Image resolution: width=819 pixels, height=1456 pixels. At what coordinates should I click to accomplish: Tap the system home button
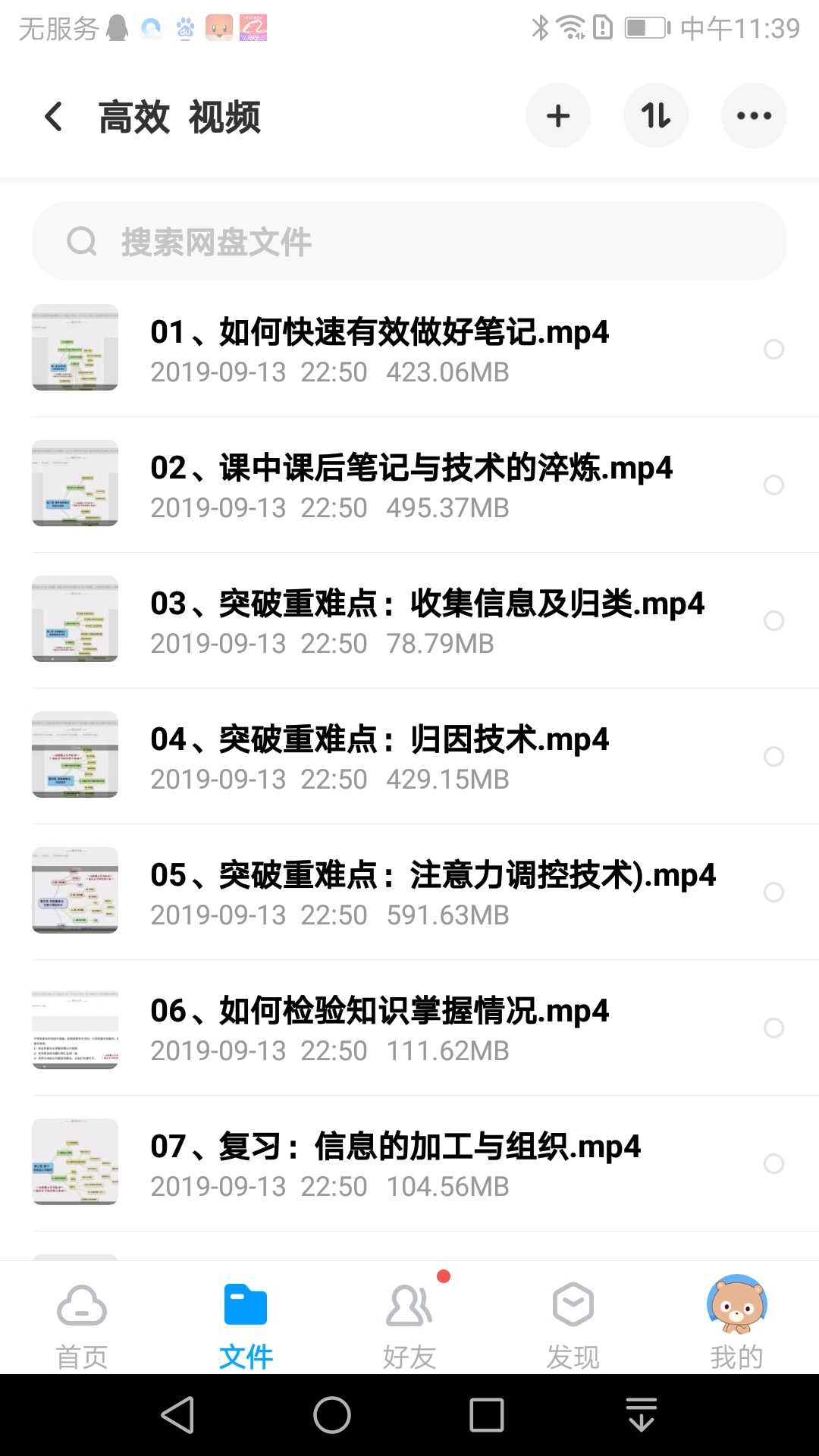pos(332,1415)
